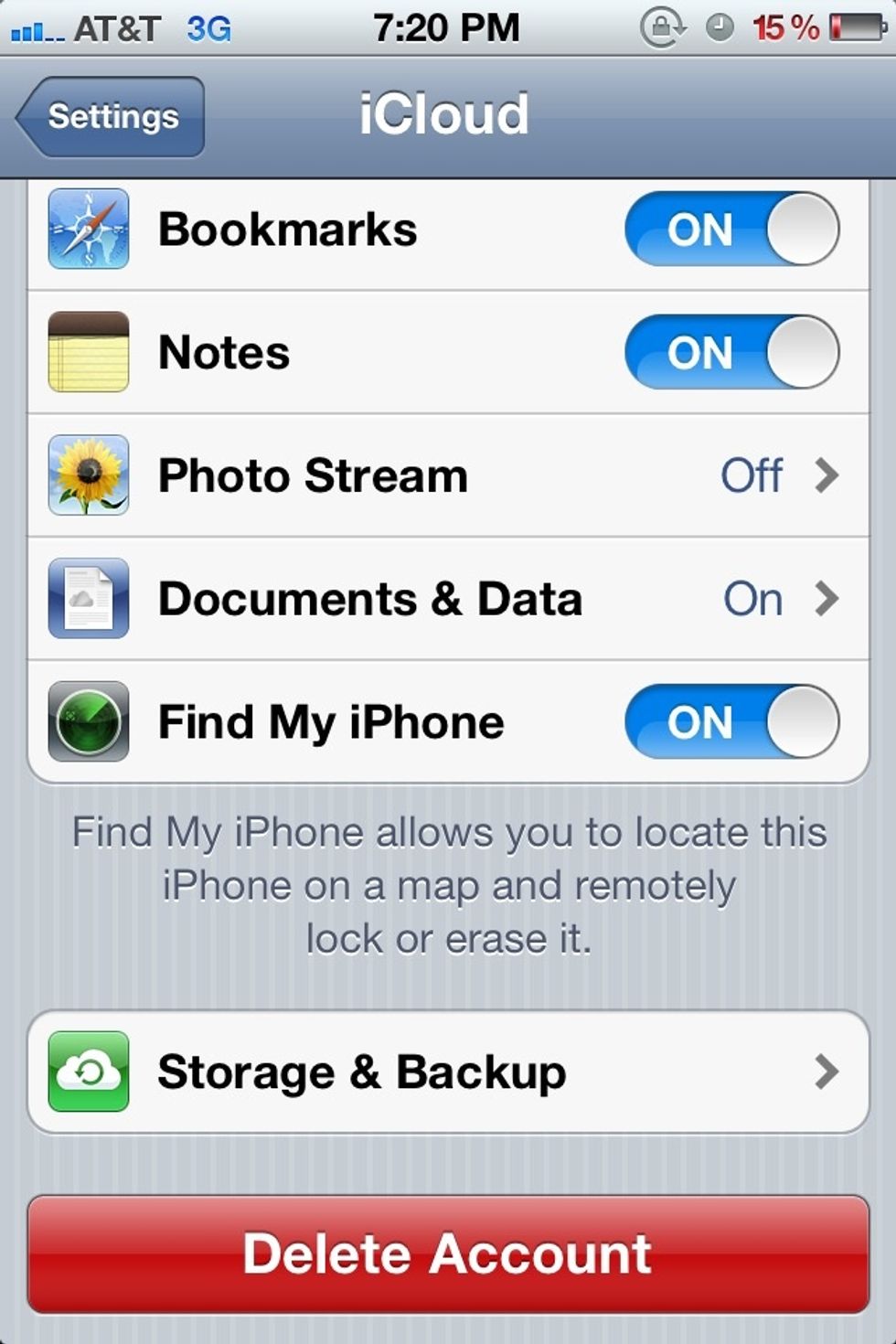Tap the 7:20 PM clock display
This screenshot has height=1344, width=896.
pos(448,27)
